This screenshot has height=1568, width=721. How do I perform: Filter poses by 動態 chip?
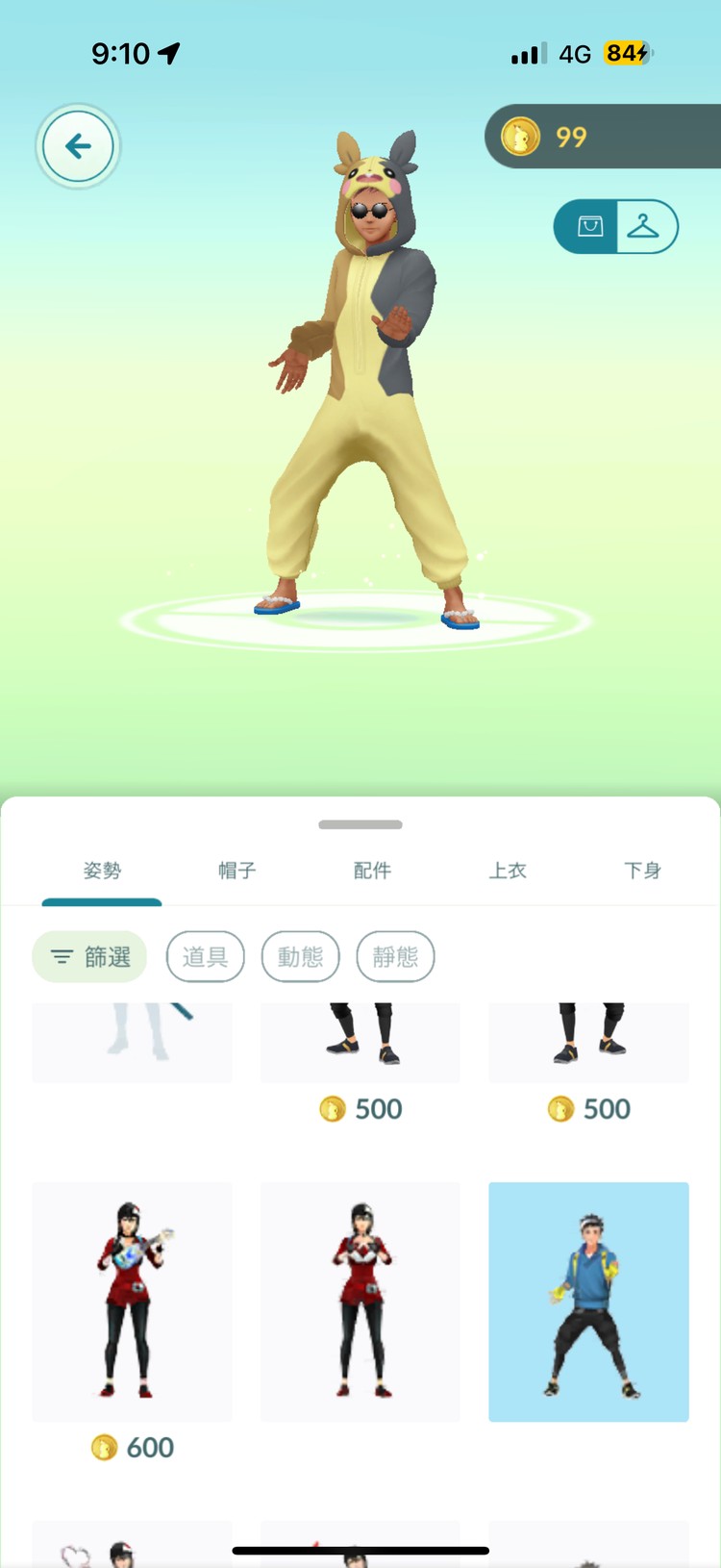[x=300, y=956]
